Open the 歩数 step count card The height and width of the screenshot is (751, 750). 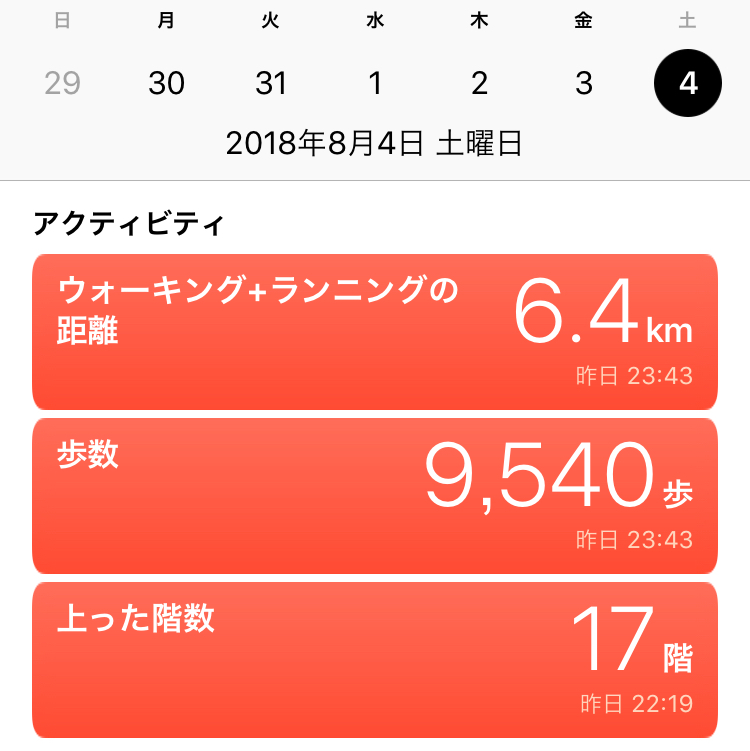375,496
